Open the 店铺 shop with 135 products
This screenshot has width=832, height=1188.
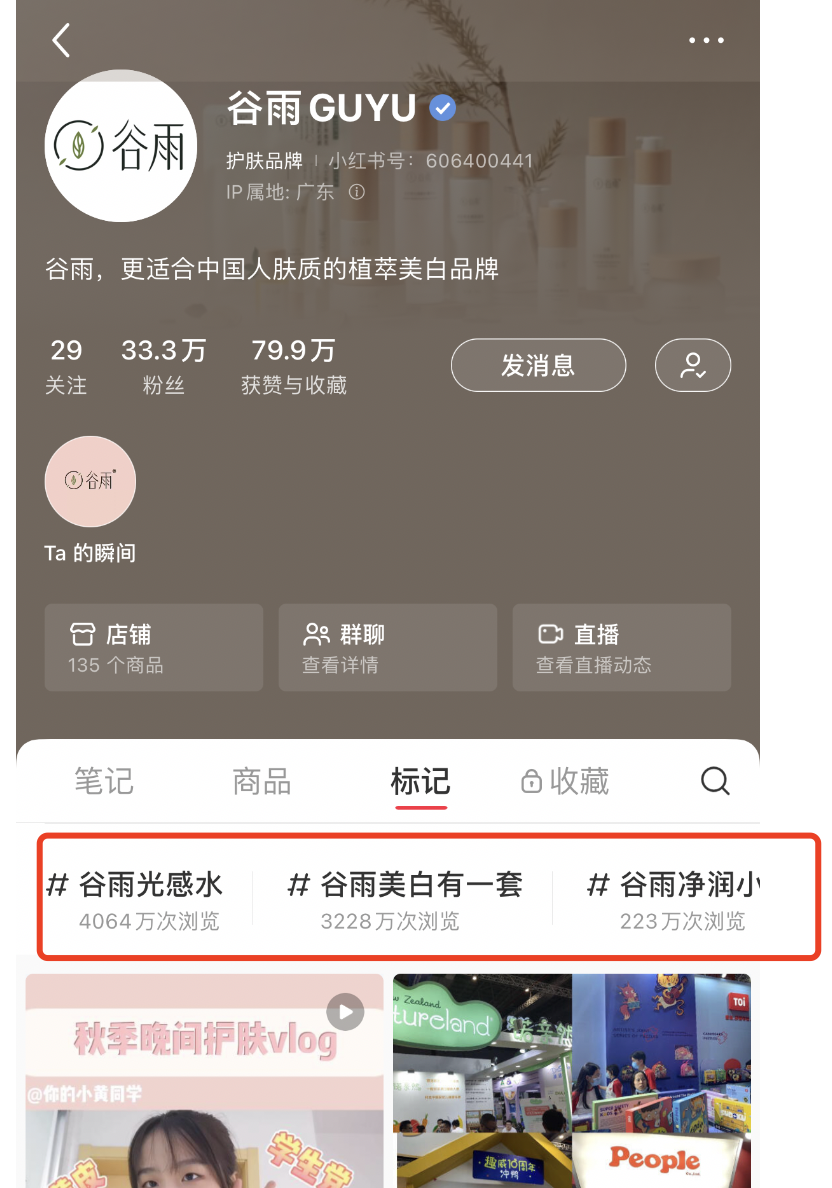[153, 647]
